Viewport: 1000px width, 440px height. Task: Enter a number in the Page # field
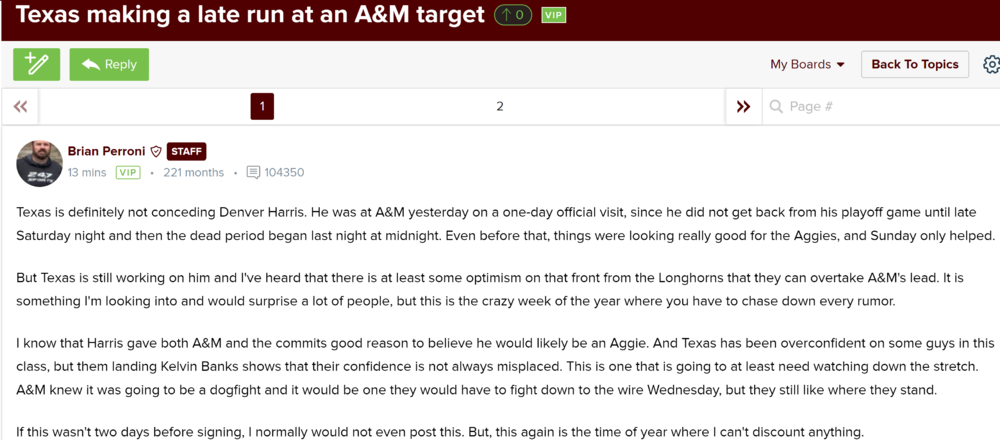click(x=880, y=106)
